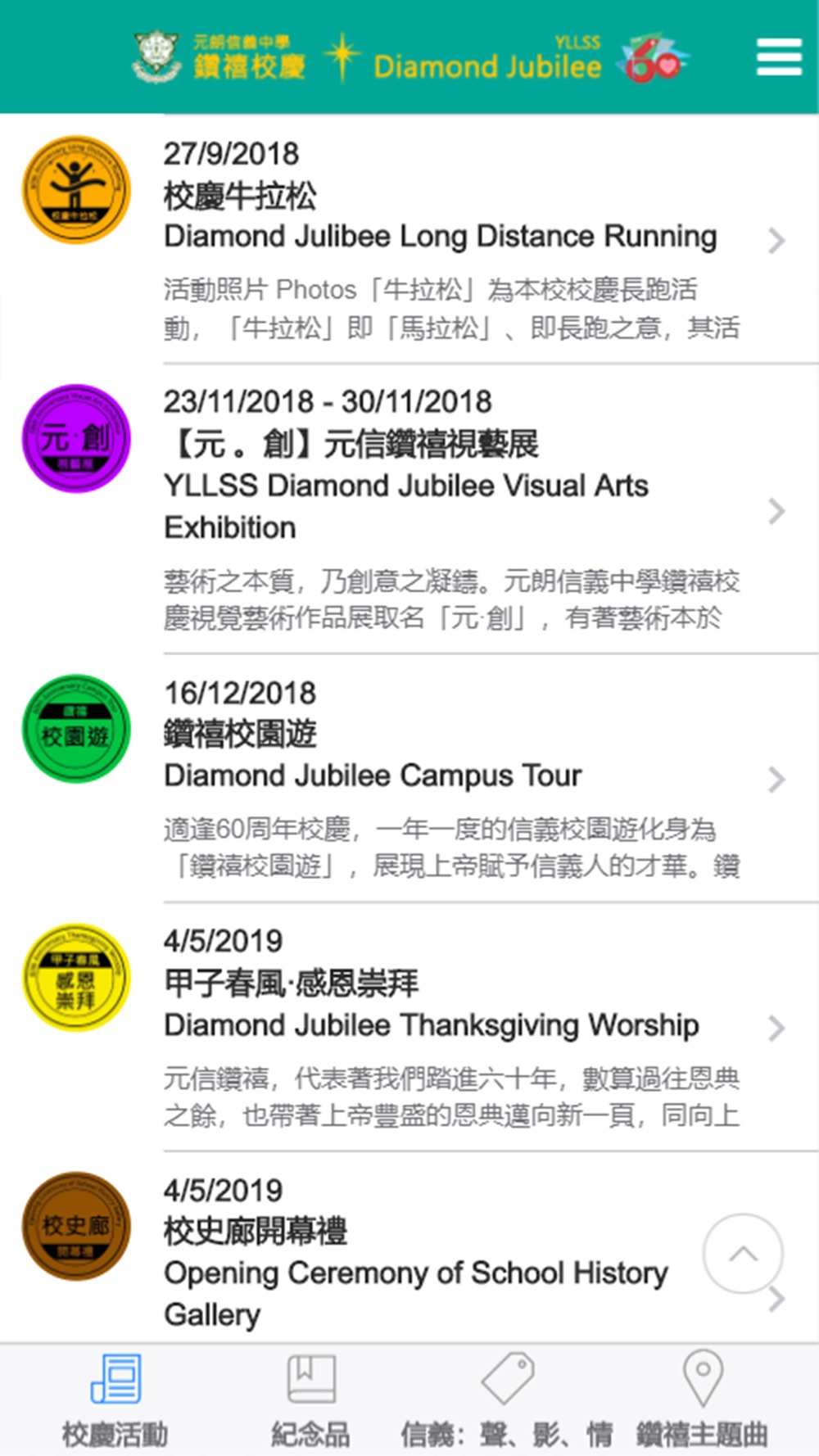Open the hamburger menu
The height and width of the screenshot is (1456, 819).
(x=779, y=57)
